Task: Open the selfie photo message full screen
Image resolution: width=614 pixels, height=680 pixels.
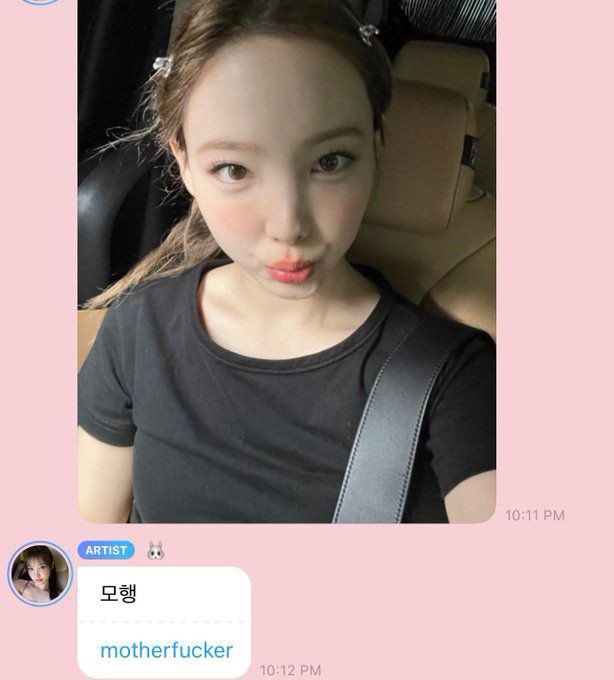Action: click(x=287, y=260)
